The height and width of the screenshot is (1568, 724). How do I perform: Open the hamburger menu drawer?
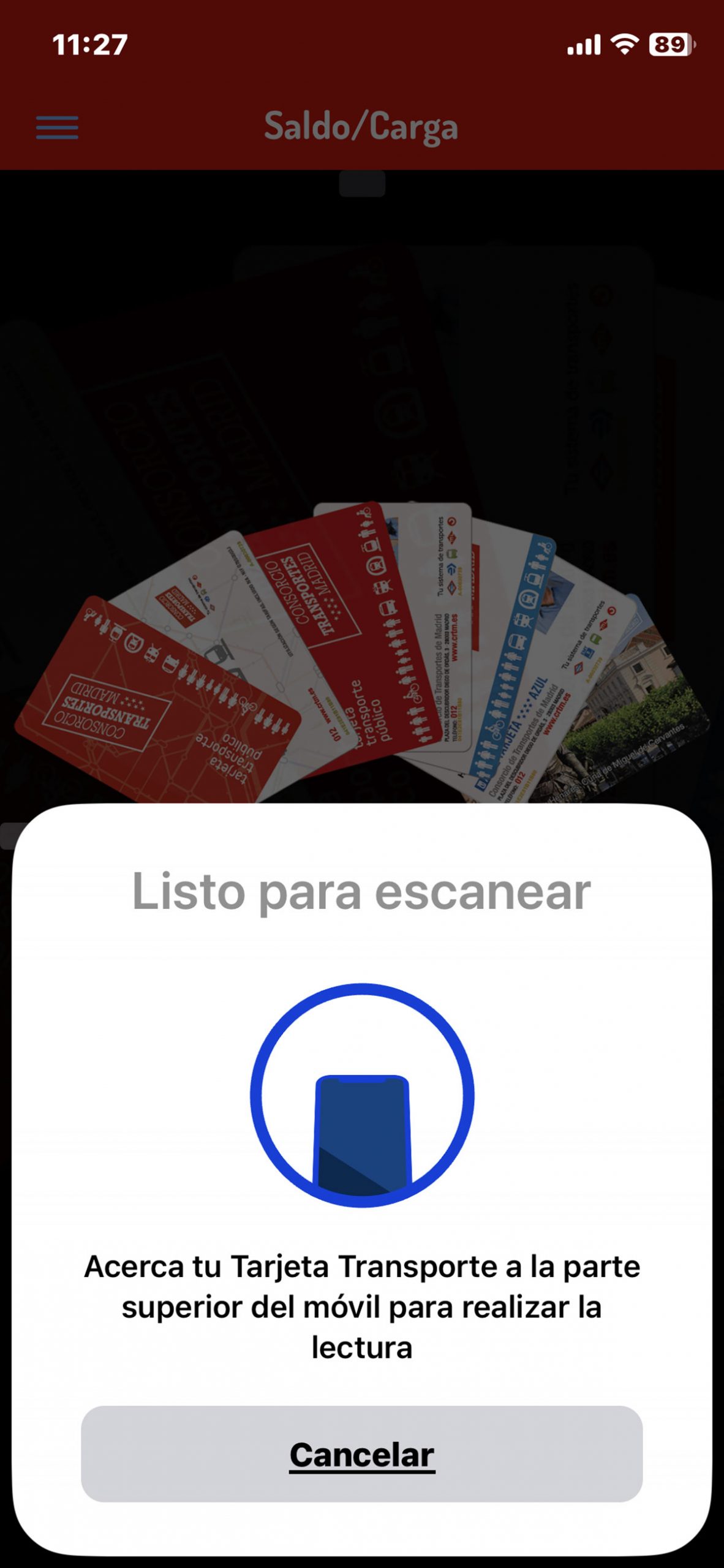click(57, 127)
